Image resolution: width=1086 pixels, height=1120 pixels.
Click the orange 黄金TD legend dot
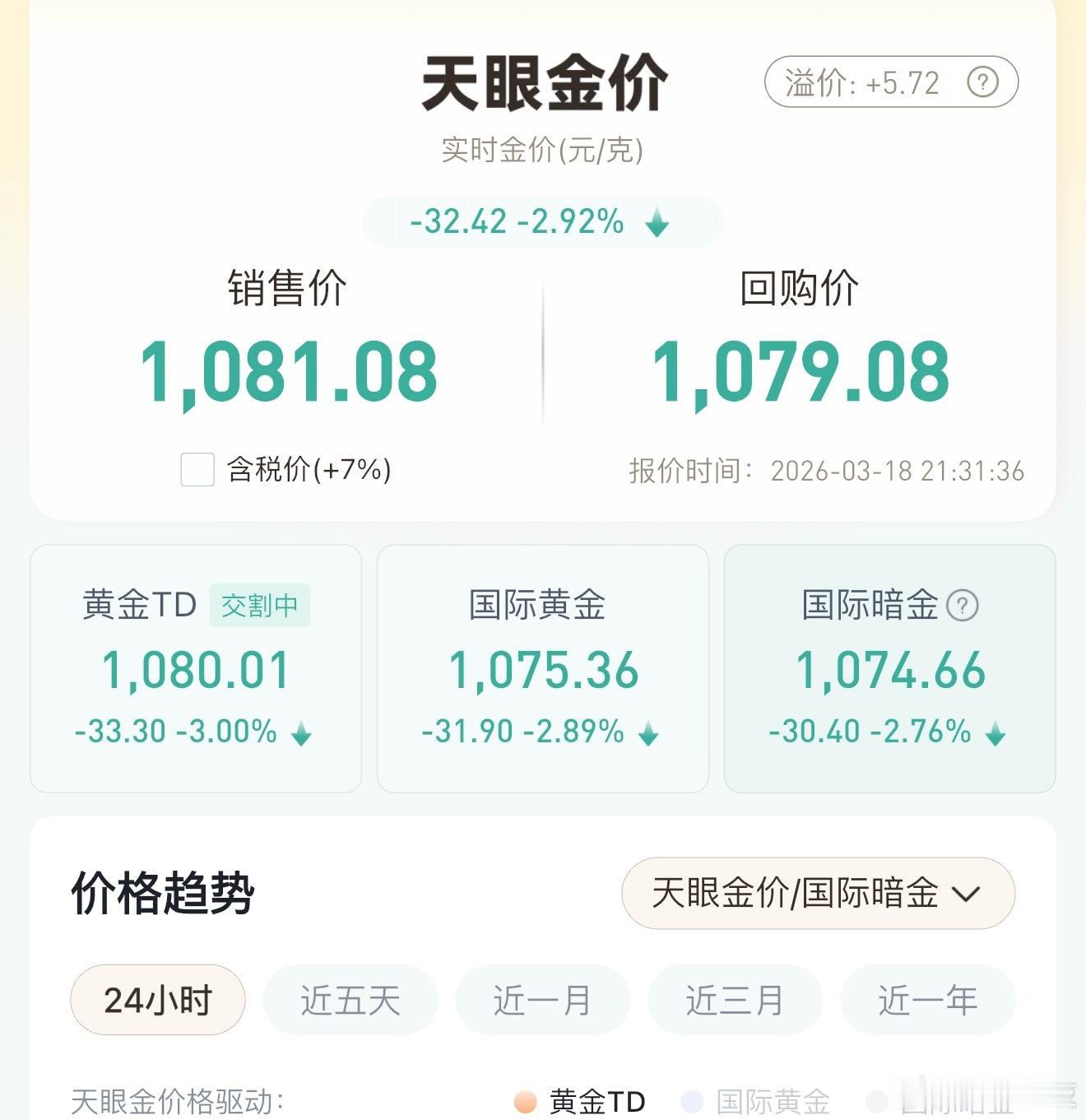(x=524, y=1100)
